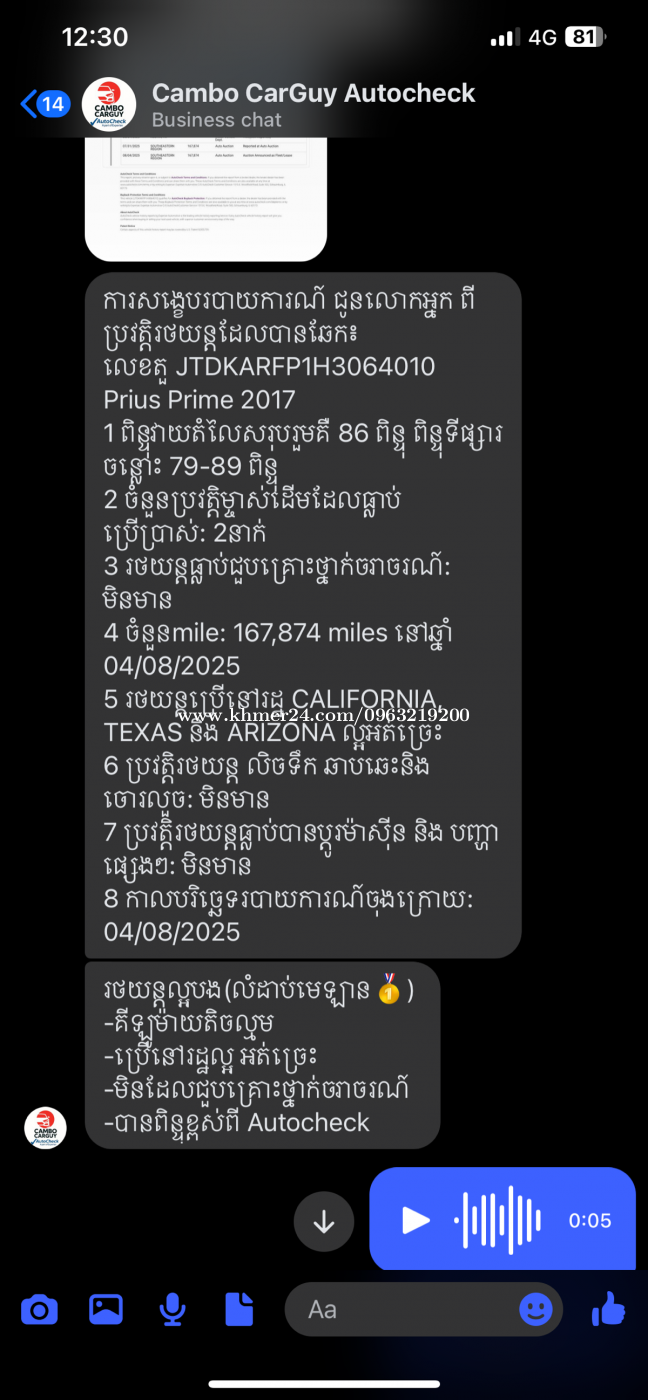This screenshot has width=648, height=1400.
Task: Attach a file to the chat
Action: [x=238, y=1309]
